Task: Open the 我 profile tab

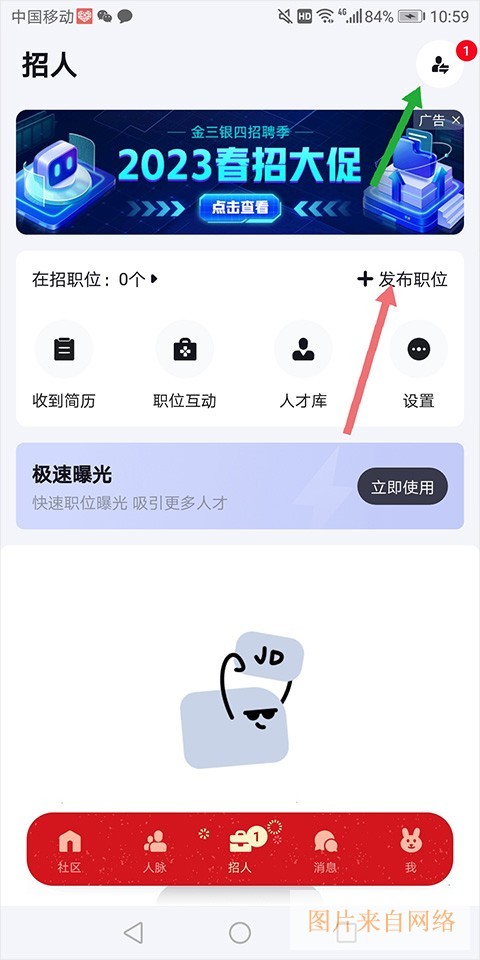Action: click(410, 850)
